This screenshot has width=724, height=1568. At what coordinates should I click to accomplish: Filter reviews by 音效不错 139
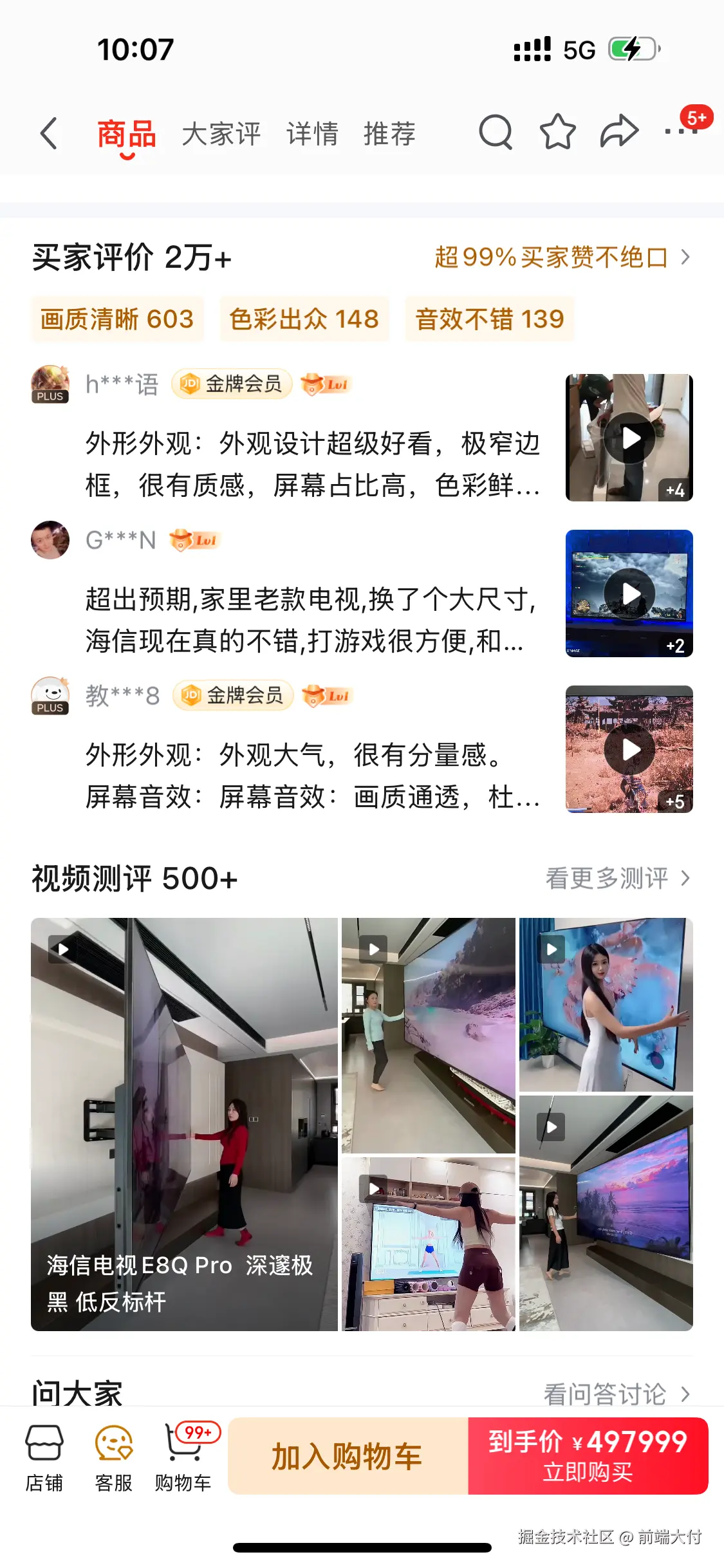pyautogui.click(x=489, y=319)
